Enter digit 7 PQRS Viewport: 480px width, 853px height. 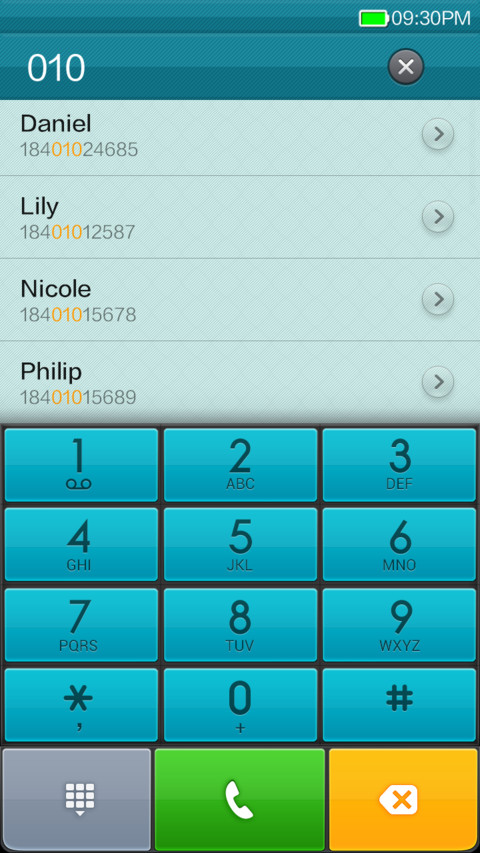[x=81, y=625]
